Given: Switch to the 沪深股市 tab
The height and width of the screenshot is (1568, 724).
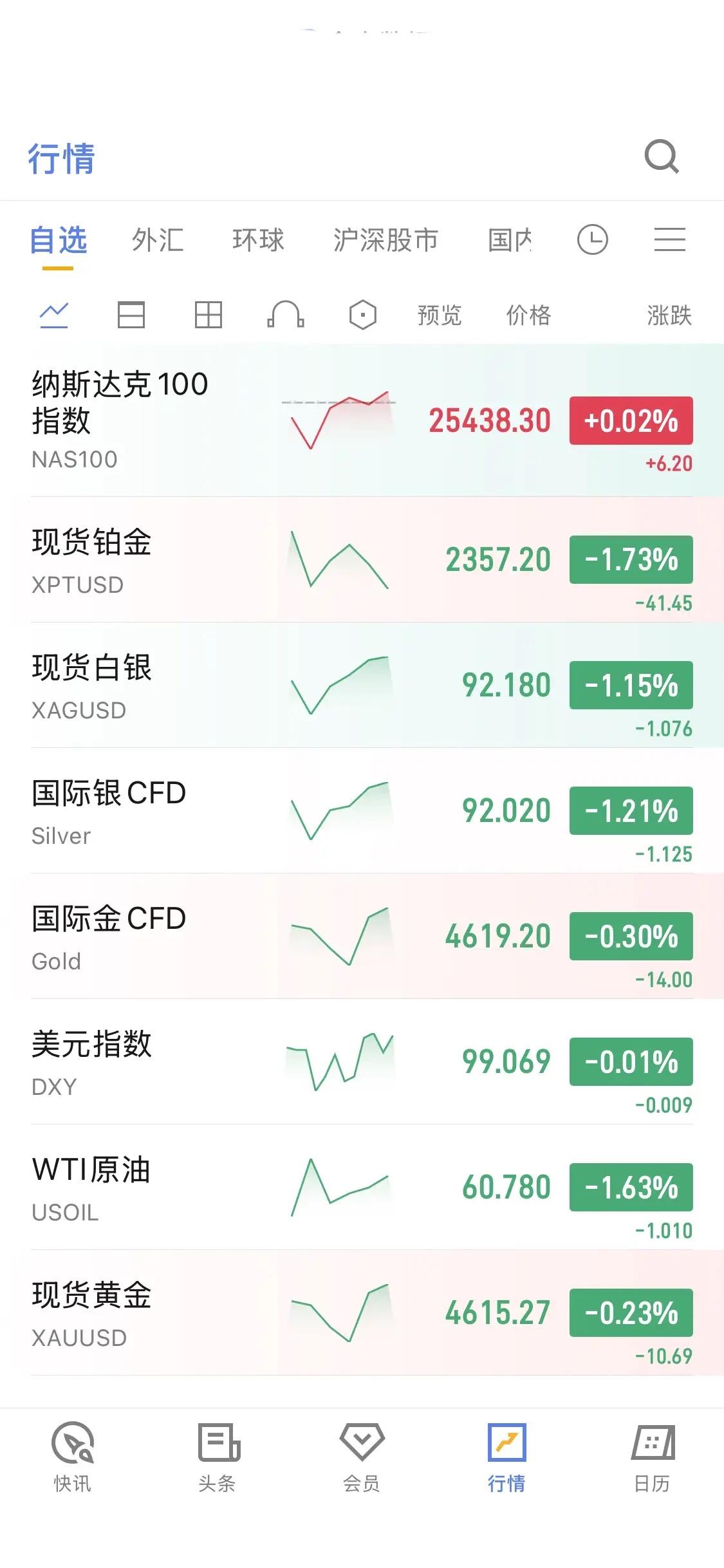Looking at the screenshot, I should [x=387, y=239].
